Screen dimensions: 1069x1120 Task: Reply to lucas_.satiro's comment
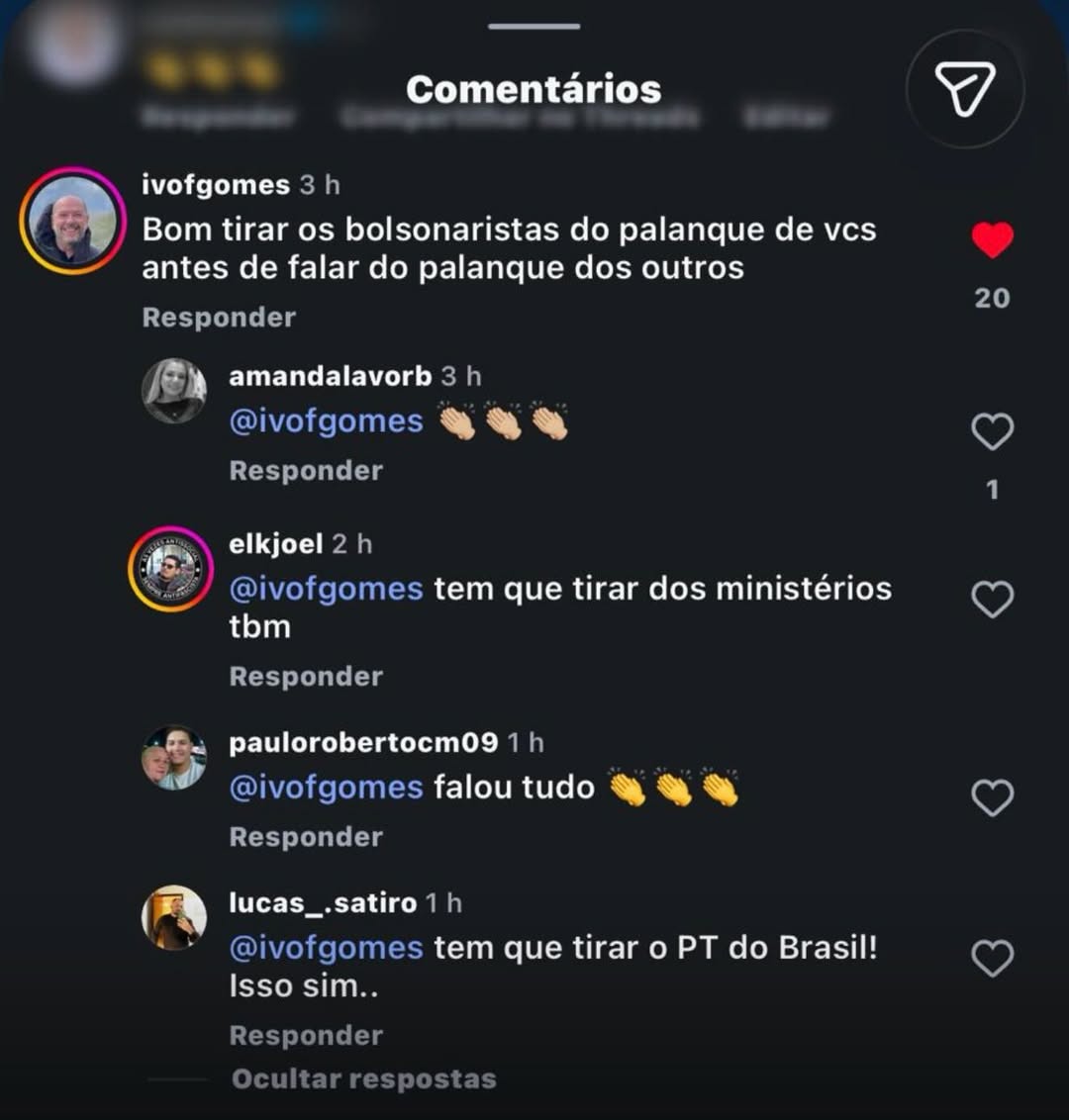click(306, 1036)
